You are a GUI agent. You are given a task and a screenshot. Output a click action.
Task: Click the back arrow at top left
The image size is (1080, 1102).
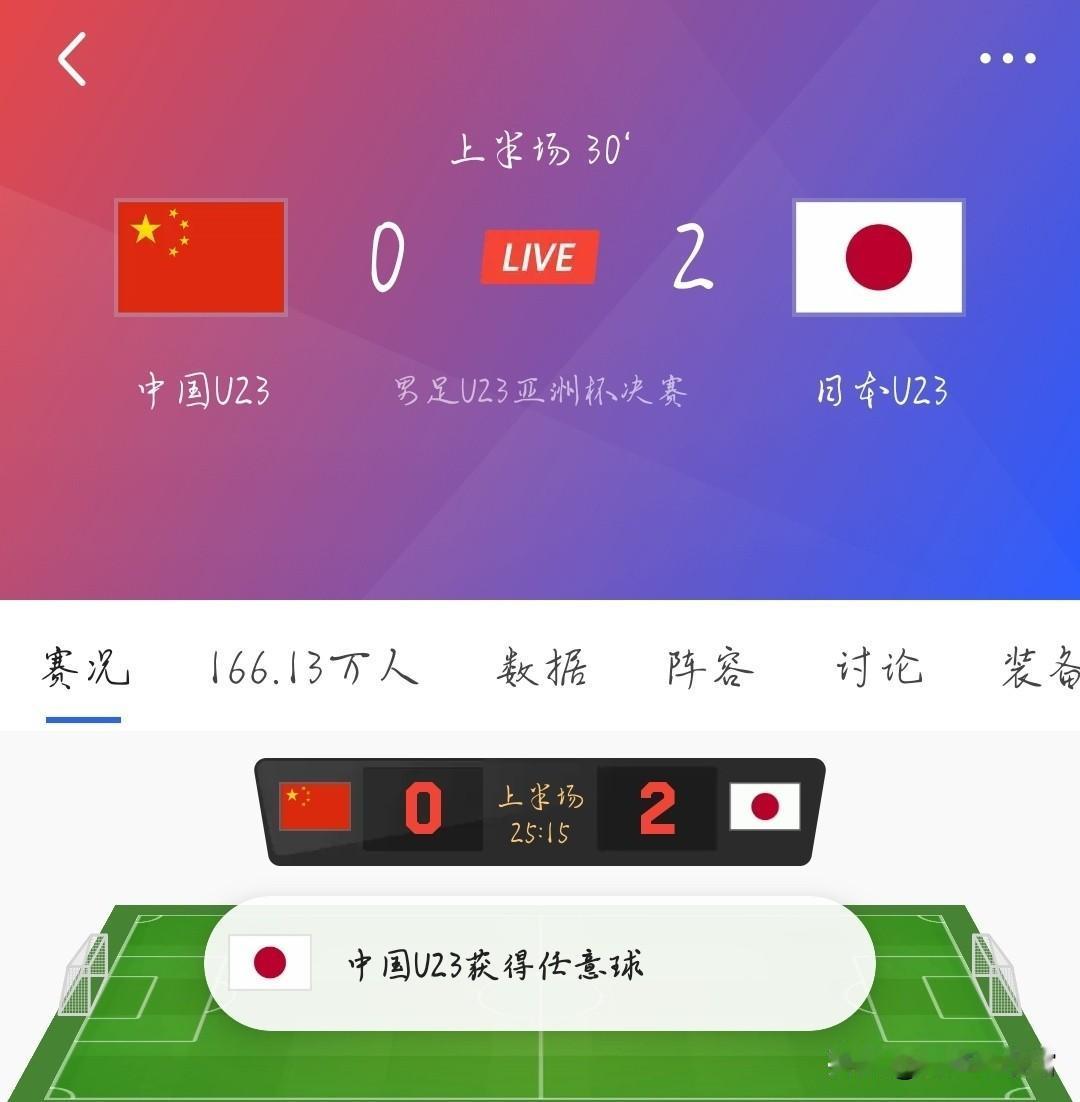pyautogui.click(x=70, y=58)
